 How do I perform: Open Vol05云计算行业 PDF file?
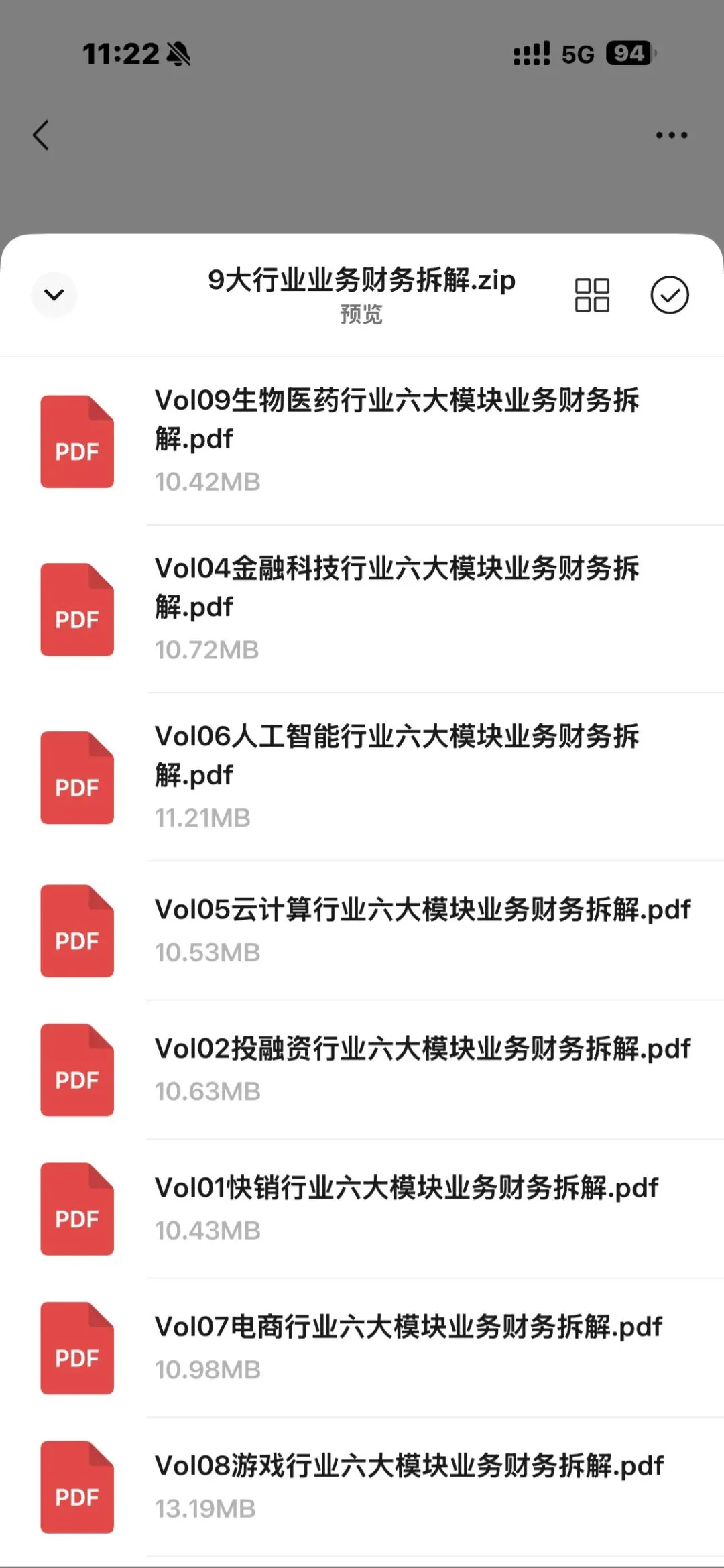pos(362,930)
